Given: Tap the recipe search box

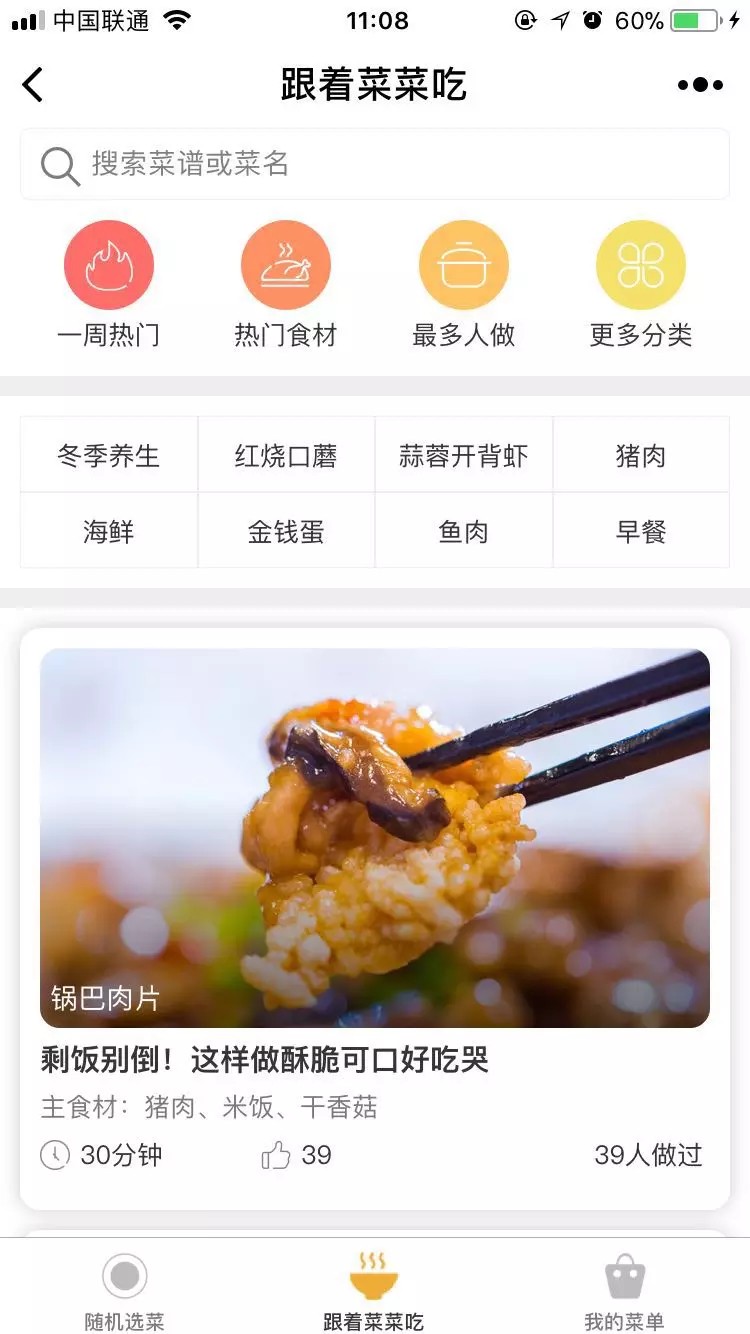Looking at the screenshot, I should [375, 164].
